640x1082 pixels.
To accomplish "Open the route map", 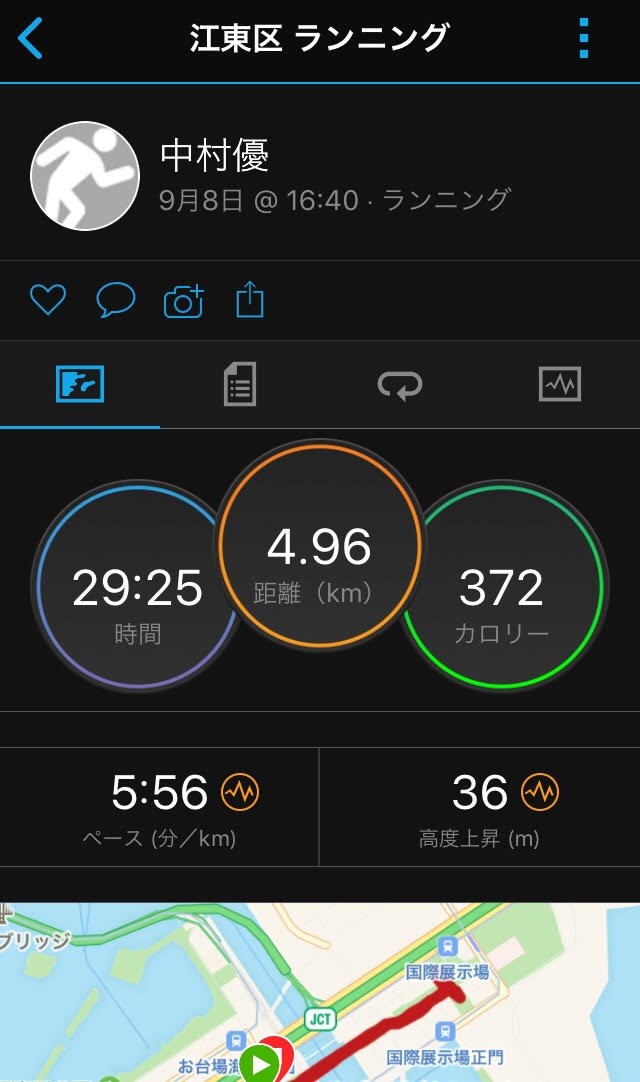I will click(x=320, y=992).
